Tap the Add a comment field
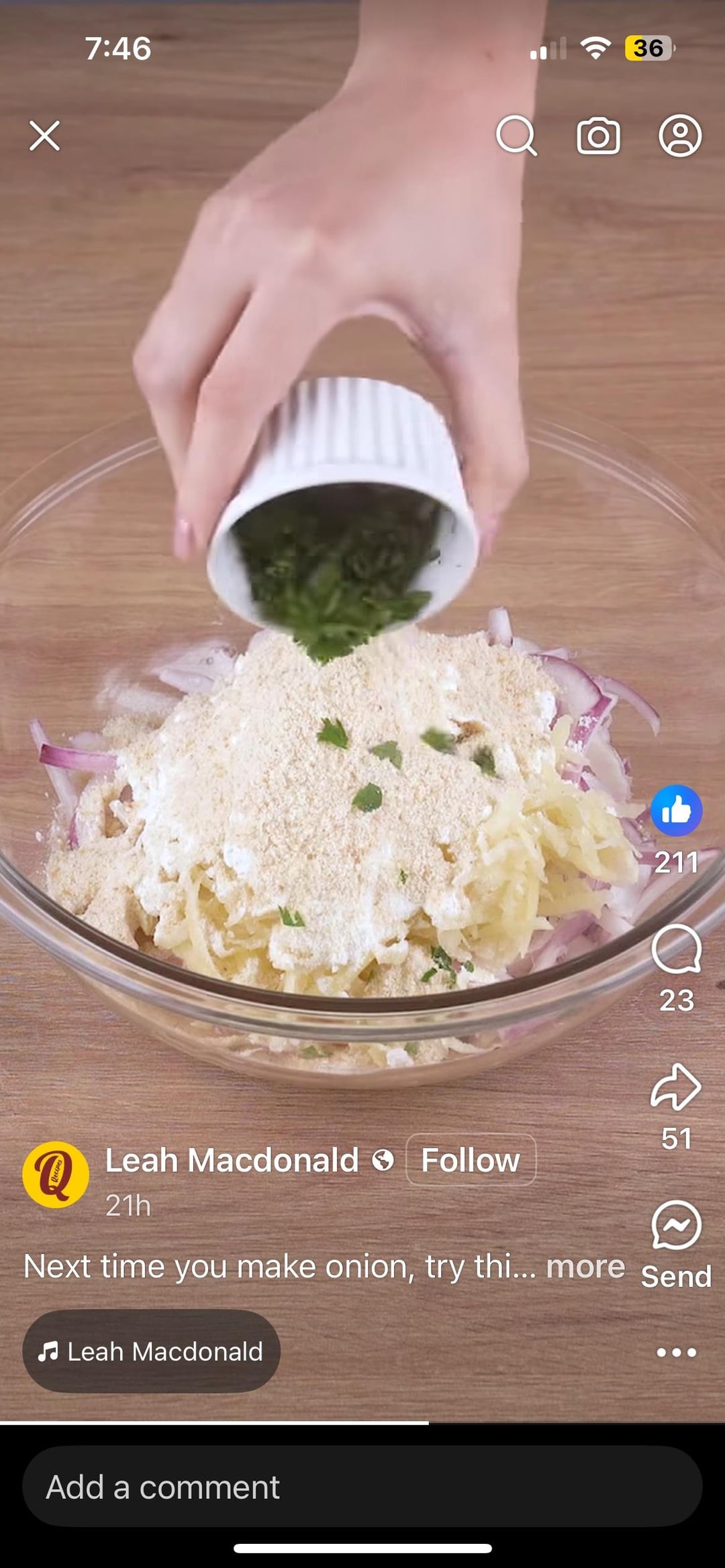Screen dimensions: 725x1568 pos(362,1487)
